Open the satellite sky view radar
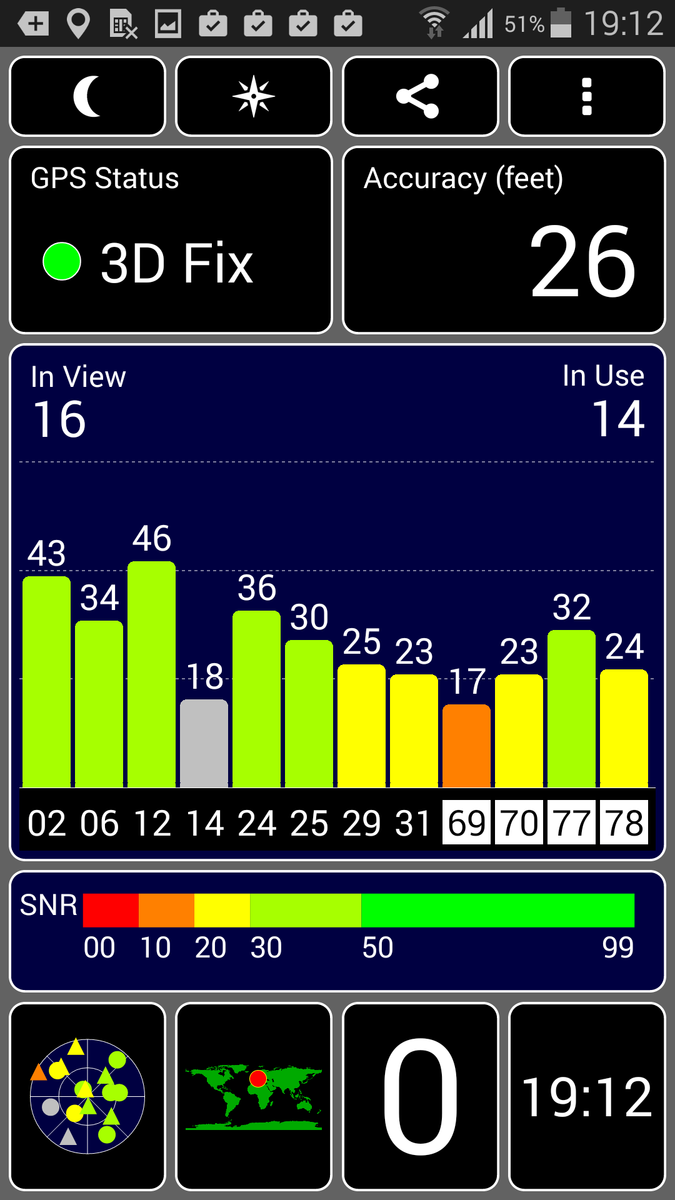 (x=87, y=1095)
